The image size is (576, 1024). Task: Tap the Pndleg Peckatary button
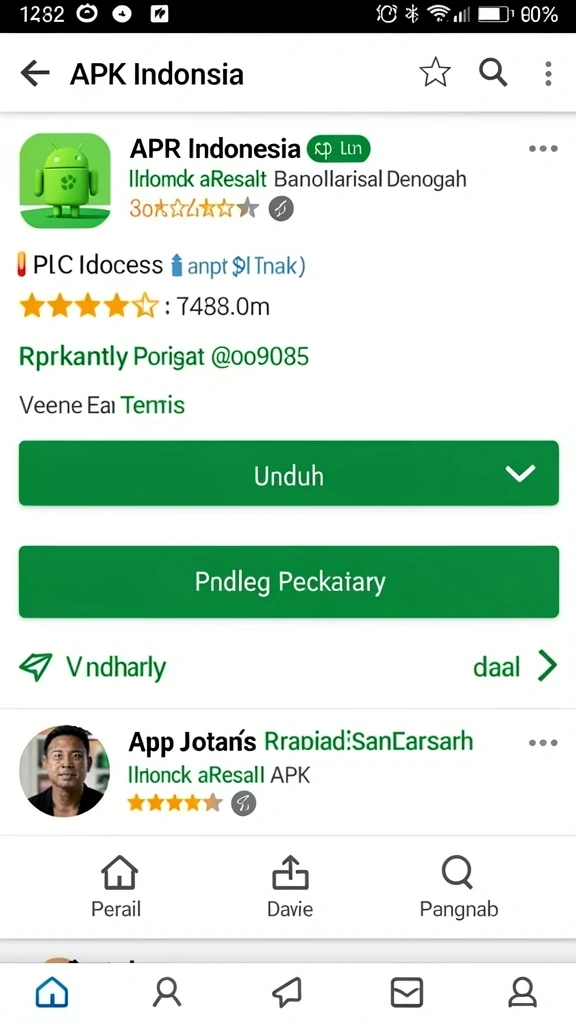point(289,582)
